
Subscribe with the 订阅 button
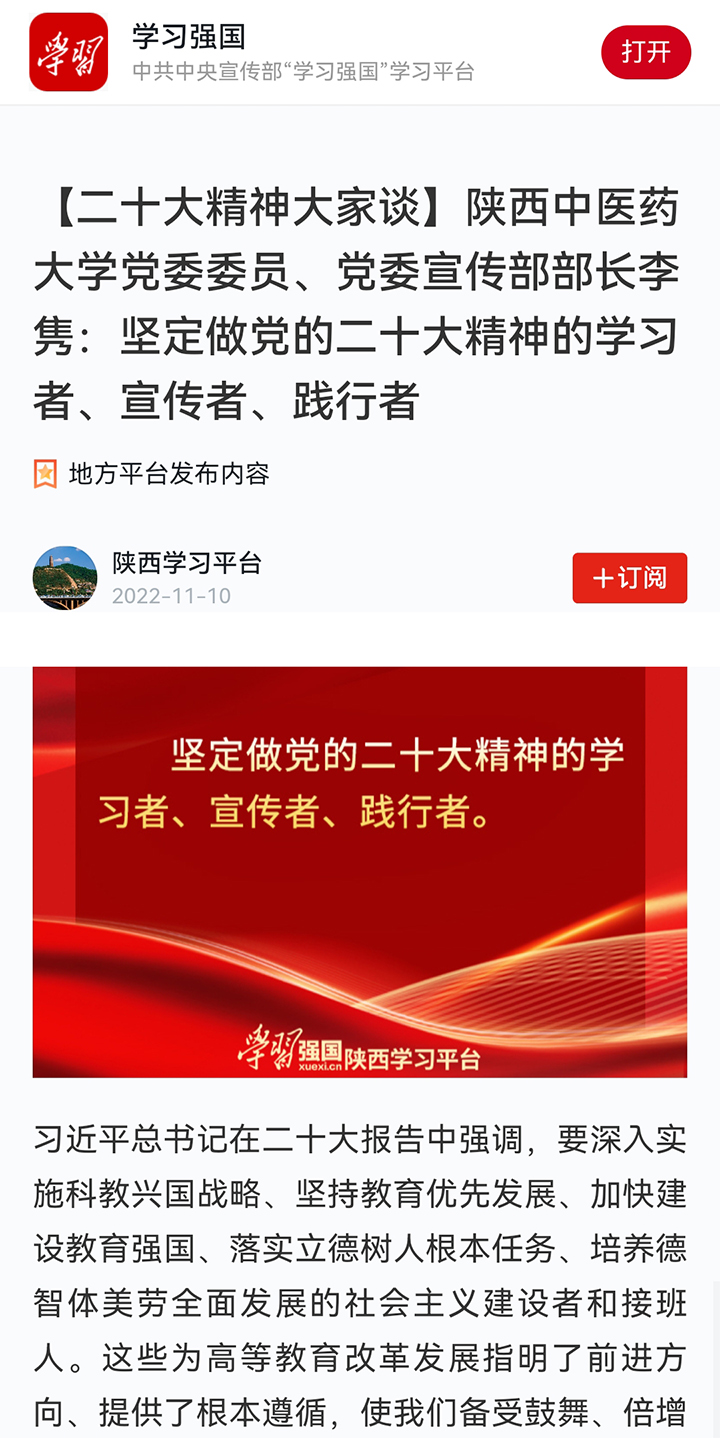629,578
